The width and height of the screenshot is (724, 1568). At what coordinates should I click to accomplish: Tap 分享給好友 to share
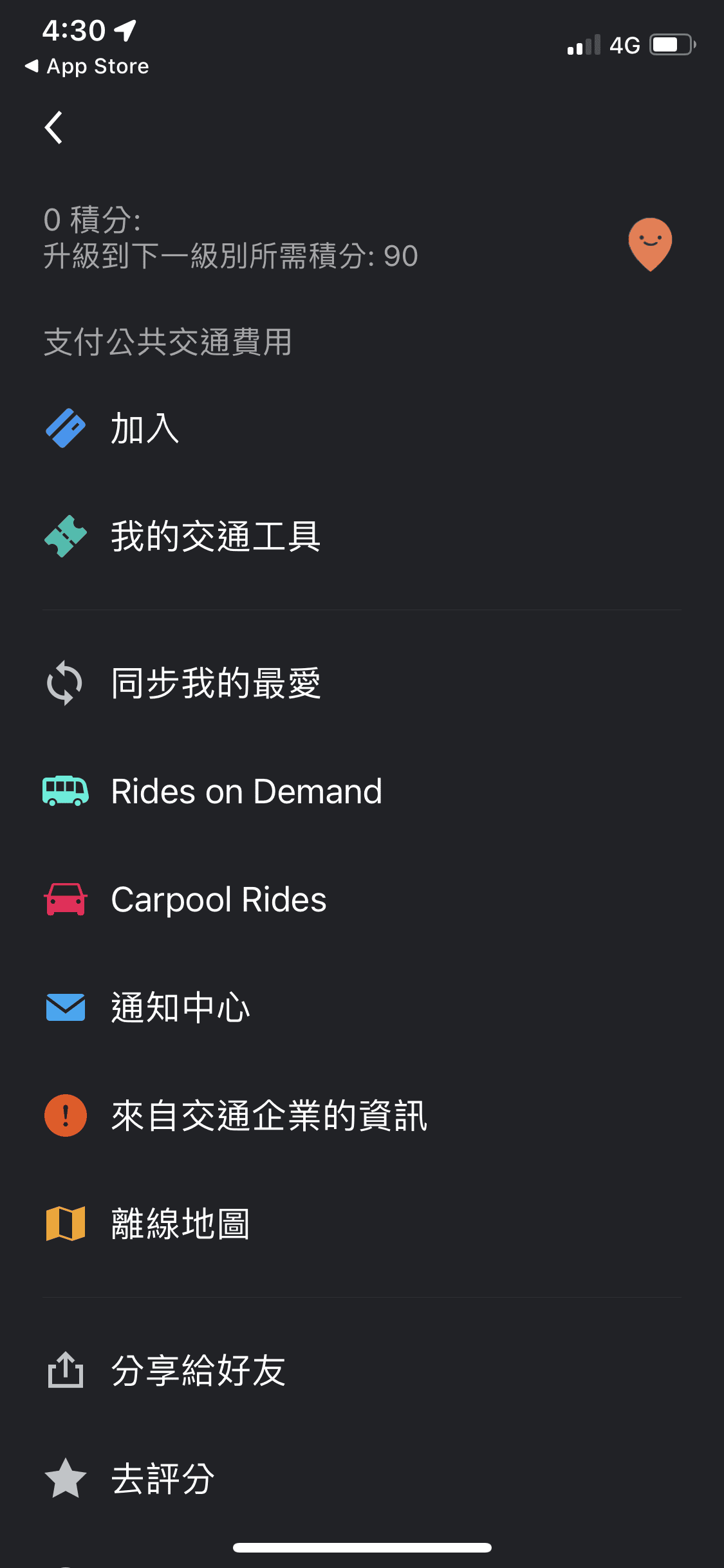[x=362, y=1370]
